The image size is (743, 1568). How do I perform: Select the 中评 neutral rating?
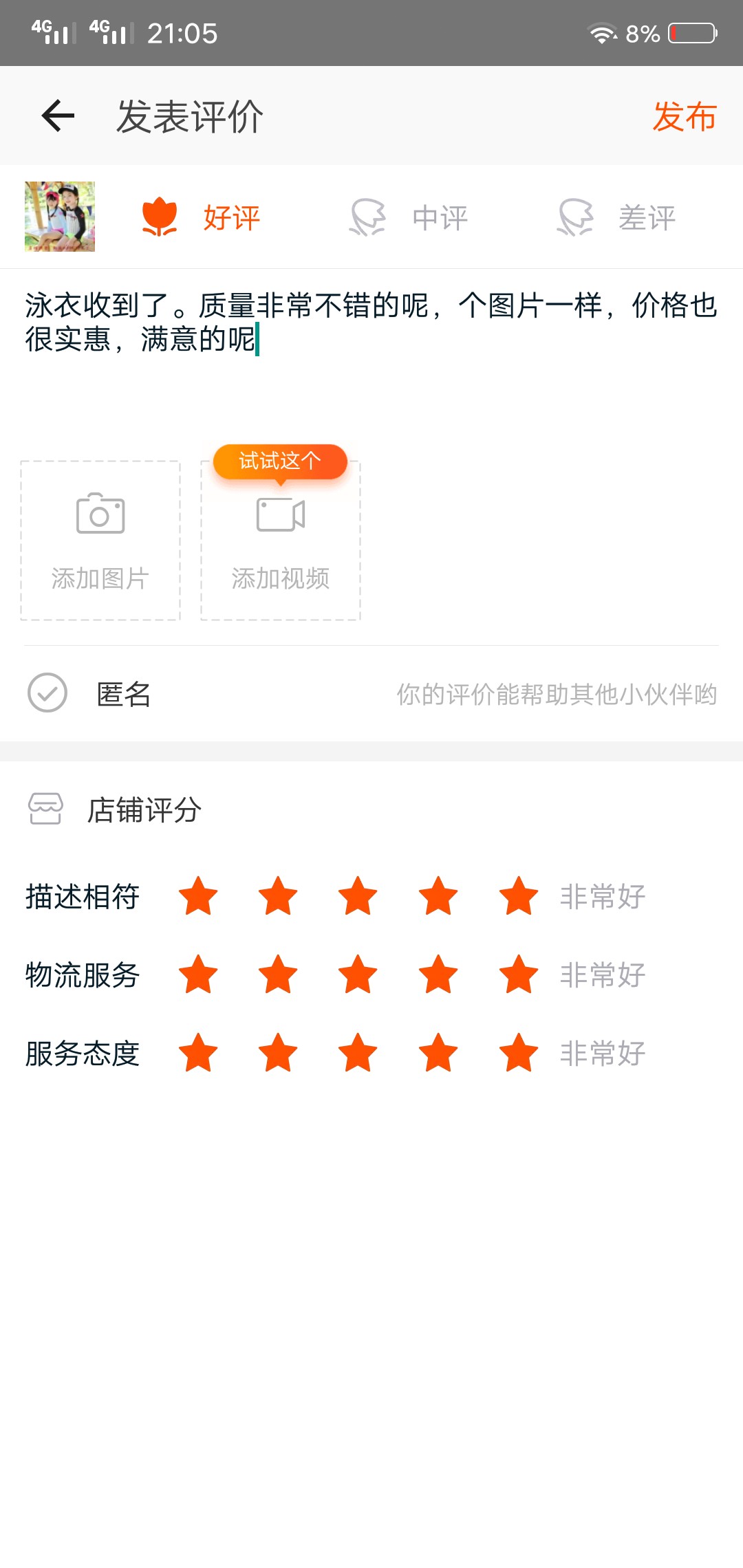point(409,217)
